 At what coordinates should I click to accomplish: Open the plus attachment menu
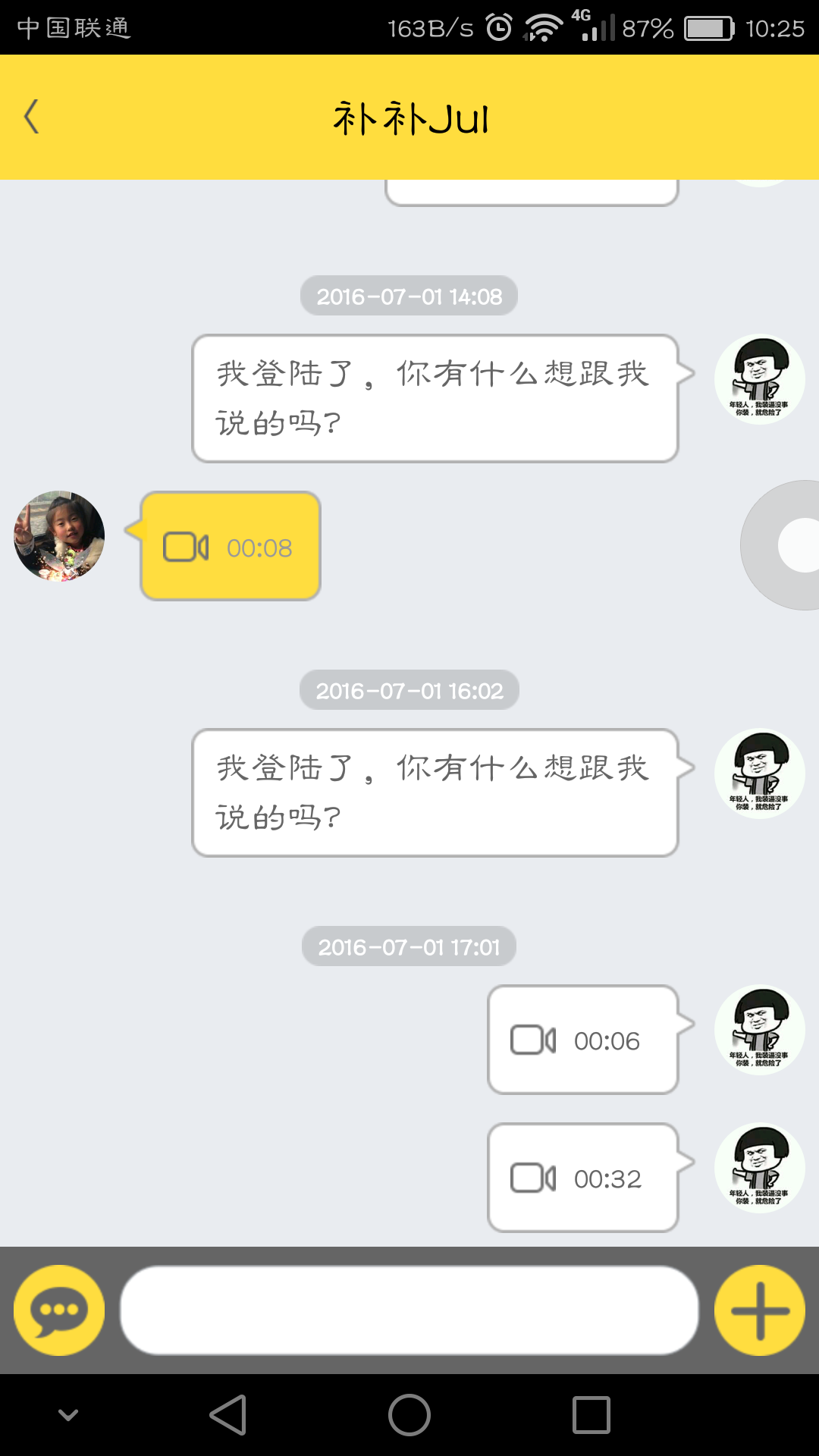759,1310
